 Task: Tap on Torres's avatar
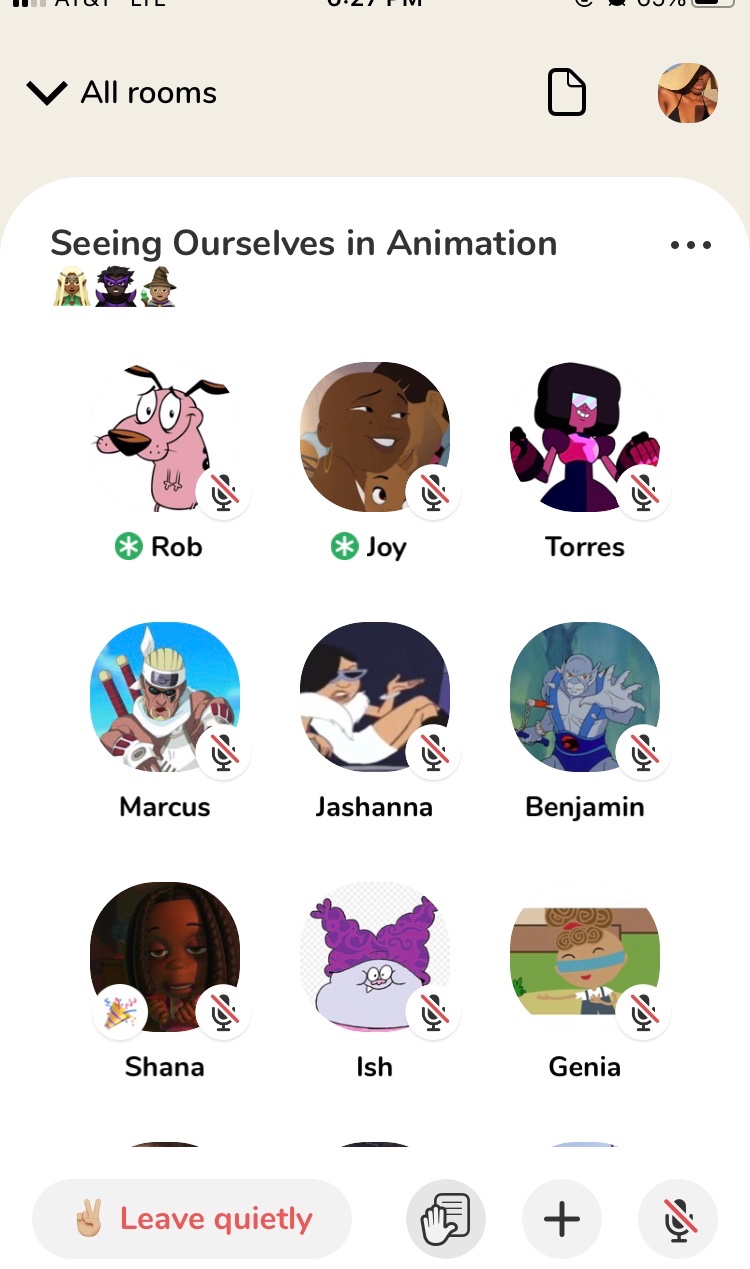tap(584, 437)
